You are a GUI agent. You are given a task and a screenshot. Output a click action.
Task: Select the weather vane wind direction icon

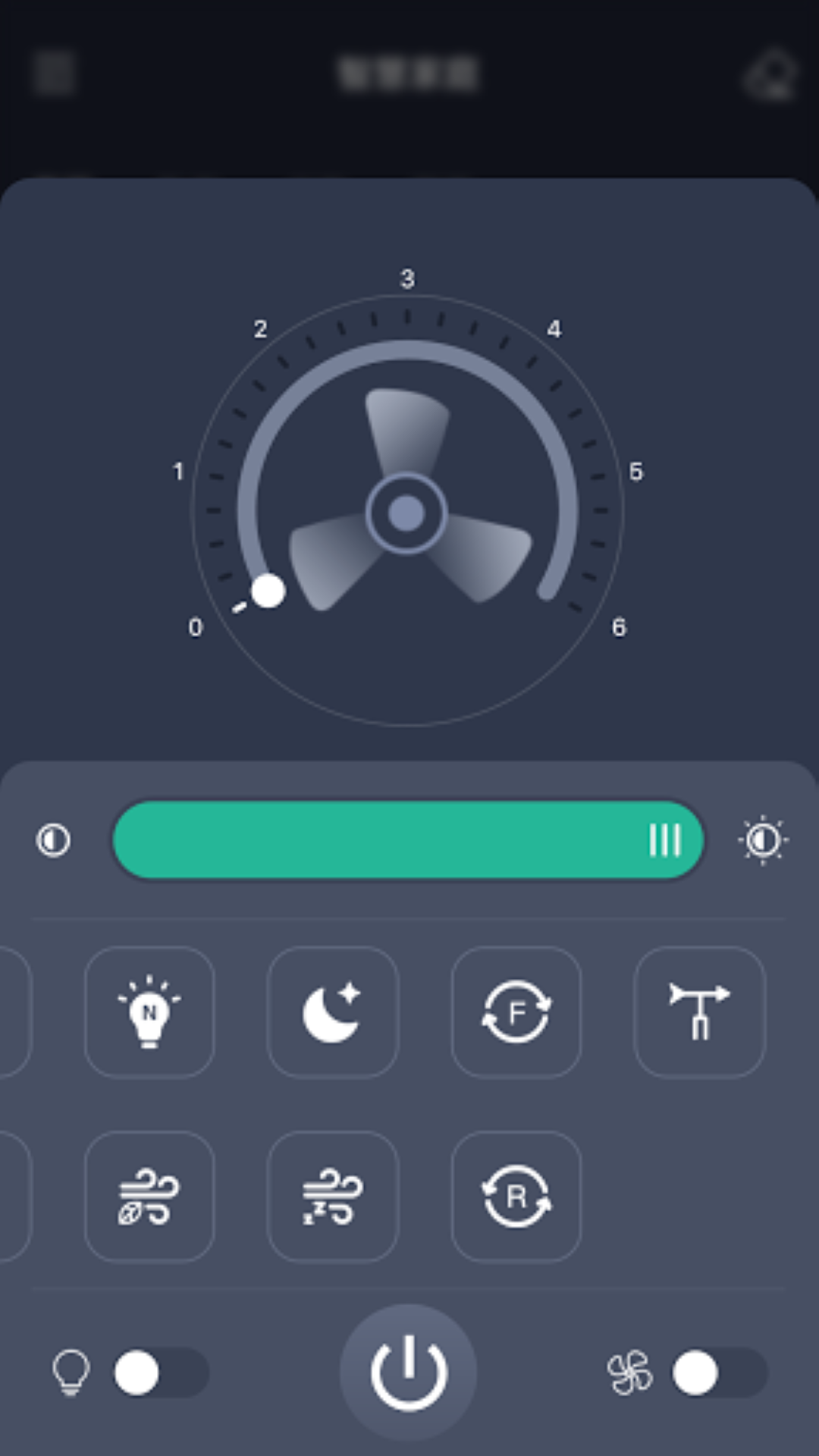click(x=699, y=1014)
